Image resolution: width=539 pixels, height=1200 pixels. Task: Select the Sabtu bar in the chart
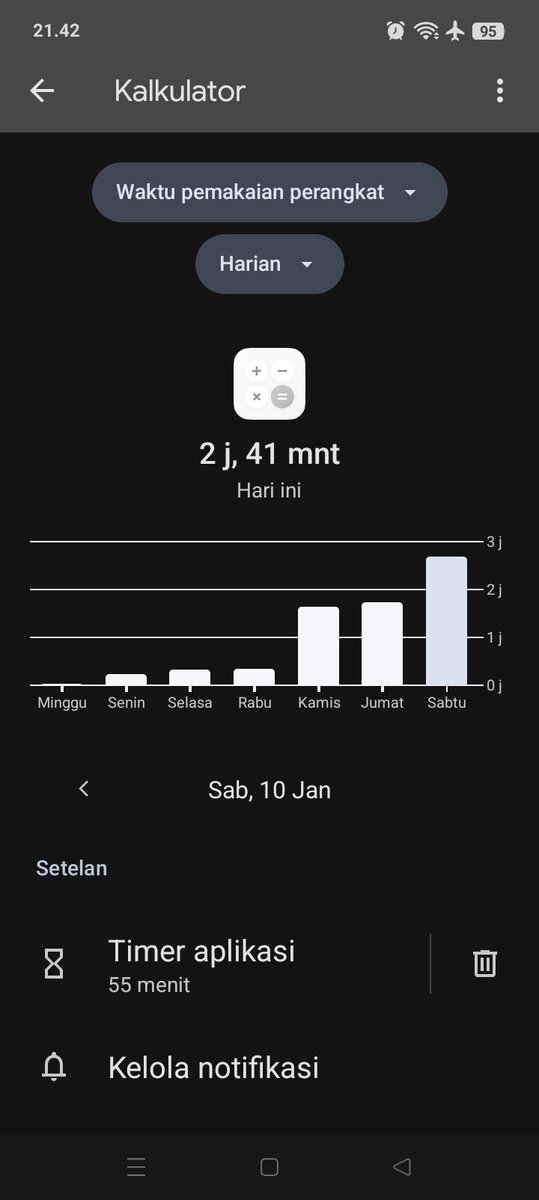pyautogui.click(x=446, y=621)
